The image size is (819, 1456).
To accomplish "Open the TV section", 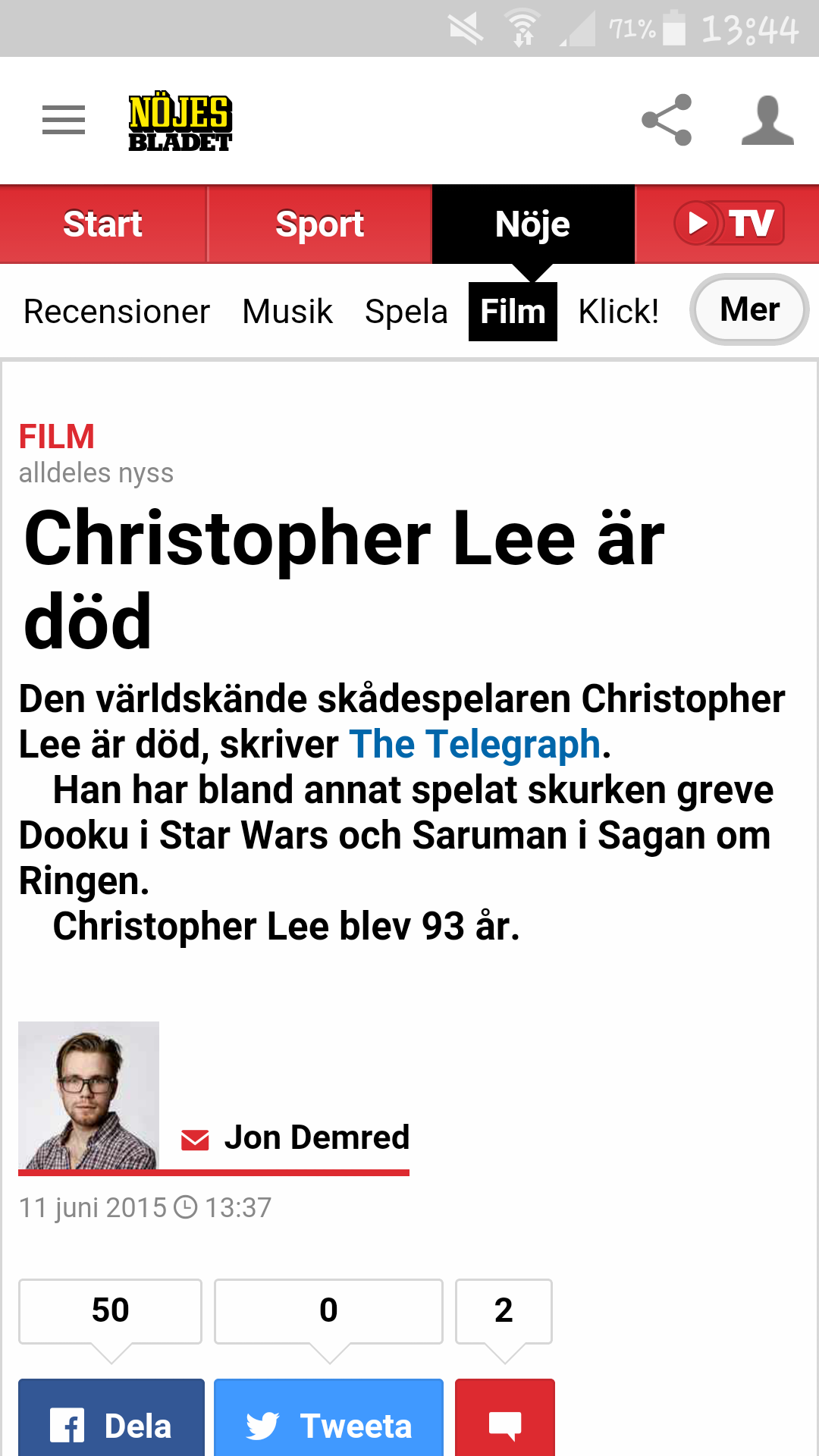I will pyautogui.click(x=728, y=224).
